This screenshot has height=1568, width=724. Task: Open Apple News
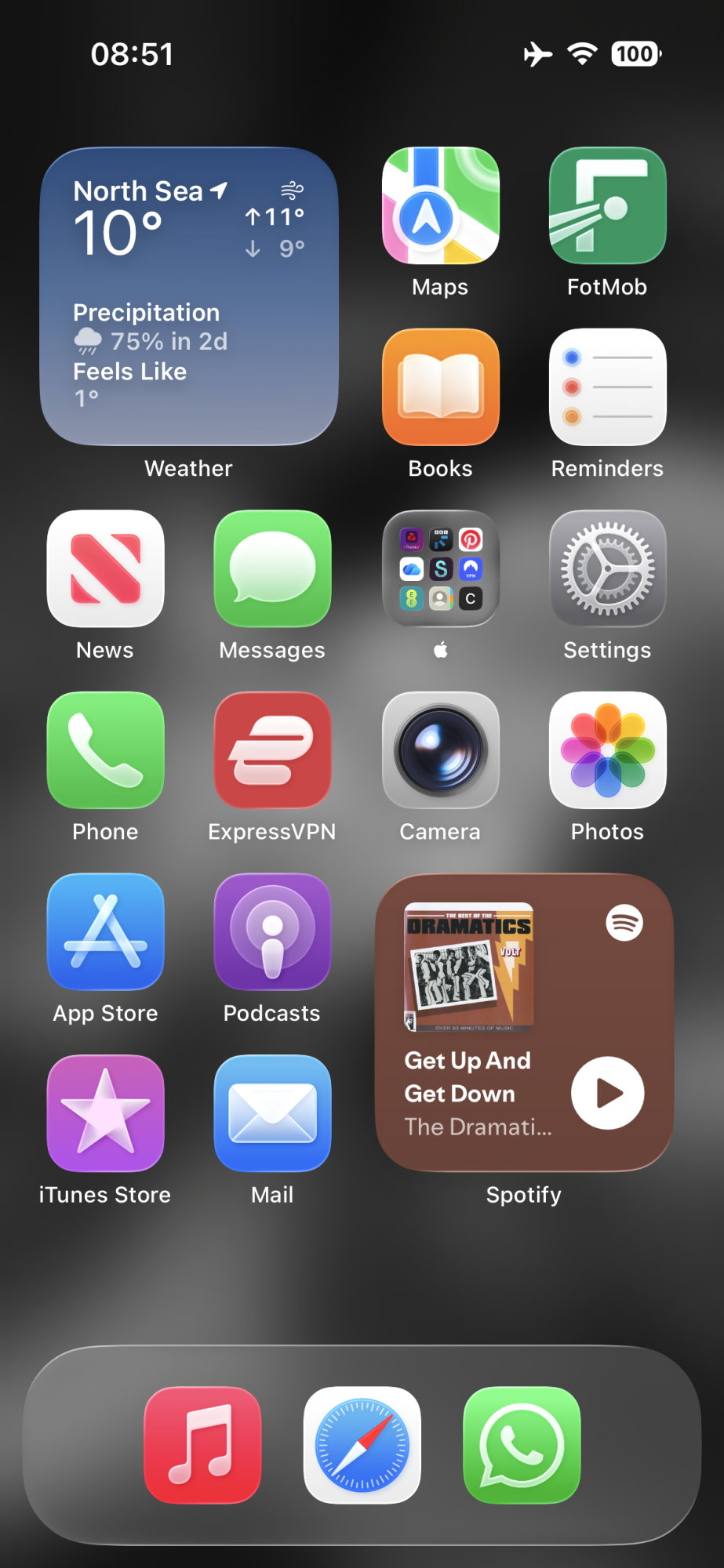coord(105,568)
